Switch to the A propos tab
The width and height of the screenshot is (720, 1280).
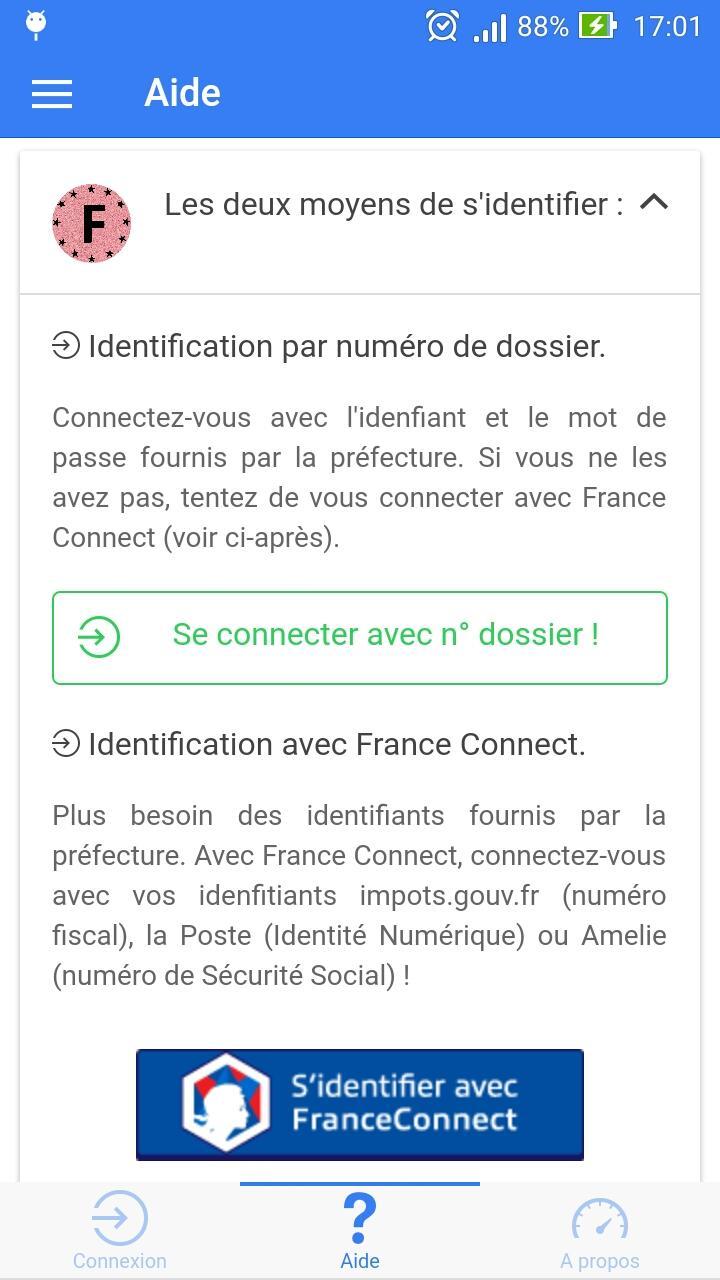click(x=600, y=1232)
